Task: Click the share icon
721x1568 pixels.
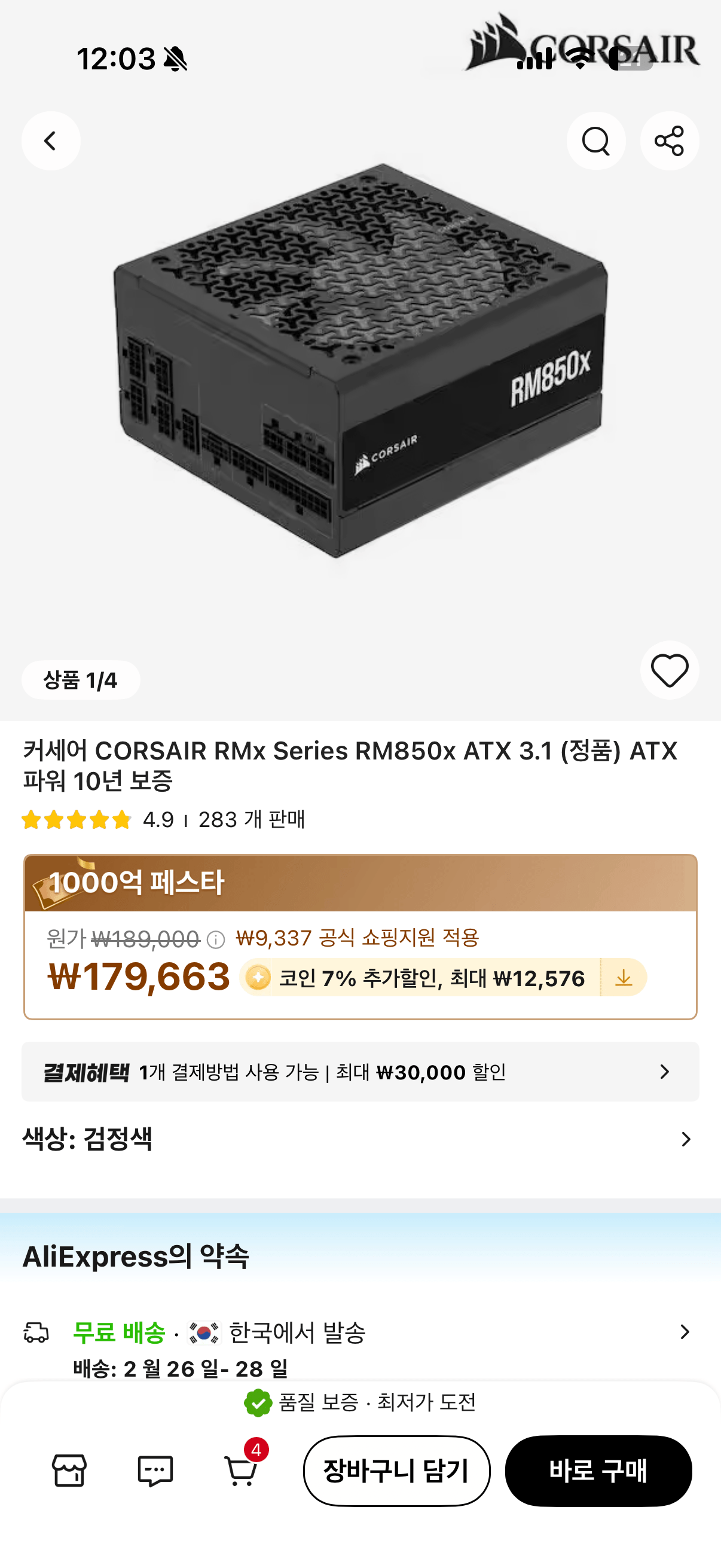Action: point(669,140)
